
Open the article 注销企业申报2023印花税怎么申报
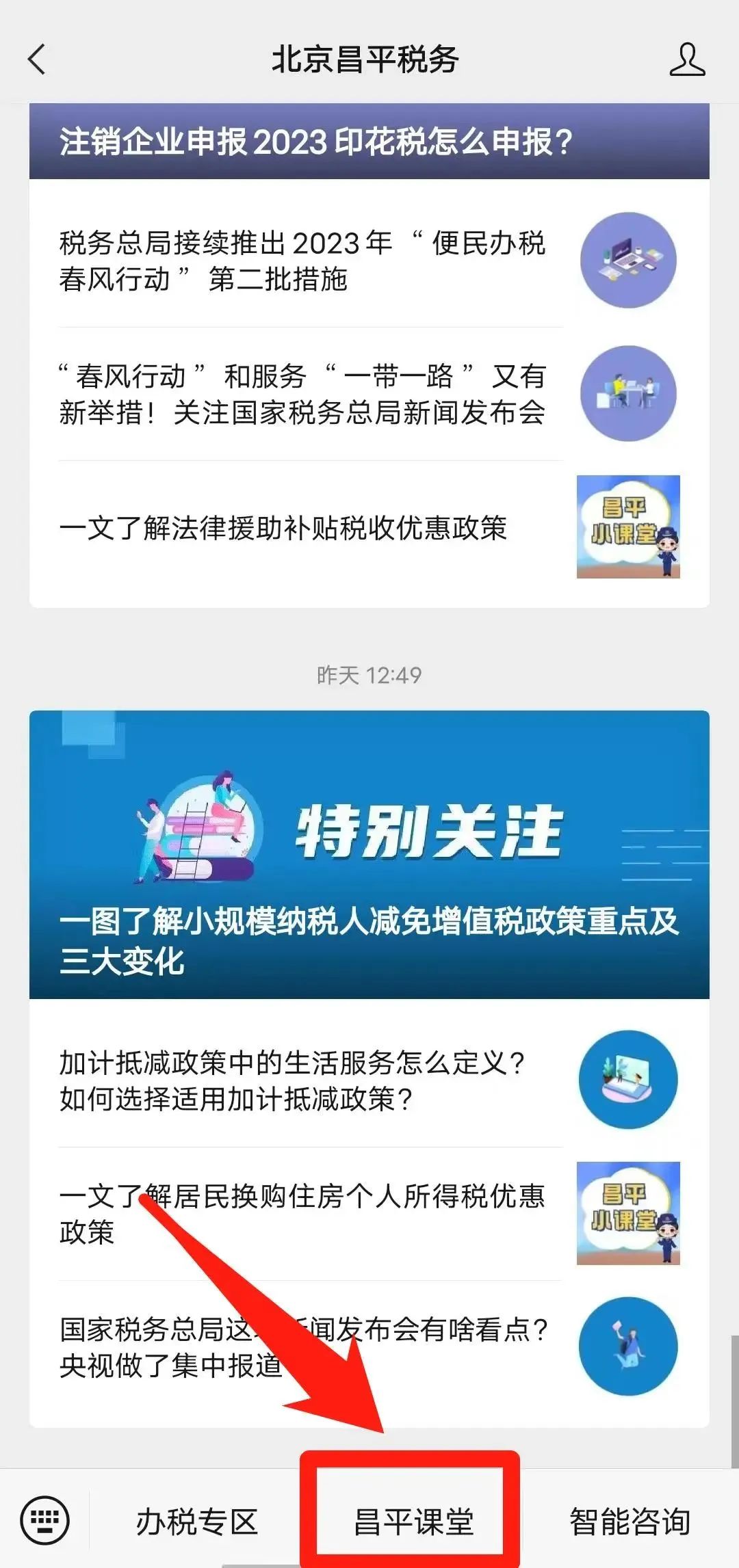click(x=369, y=142)
